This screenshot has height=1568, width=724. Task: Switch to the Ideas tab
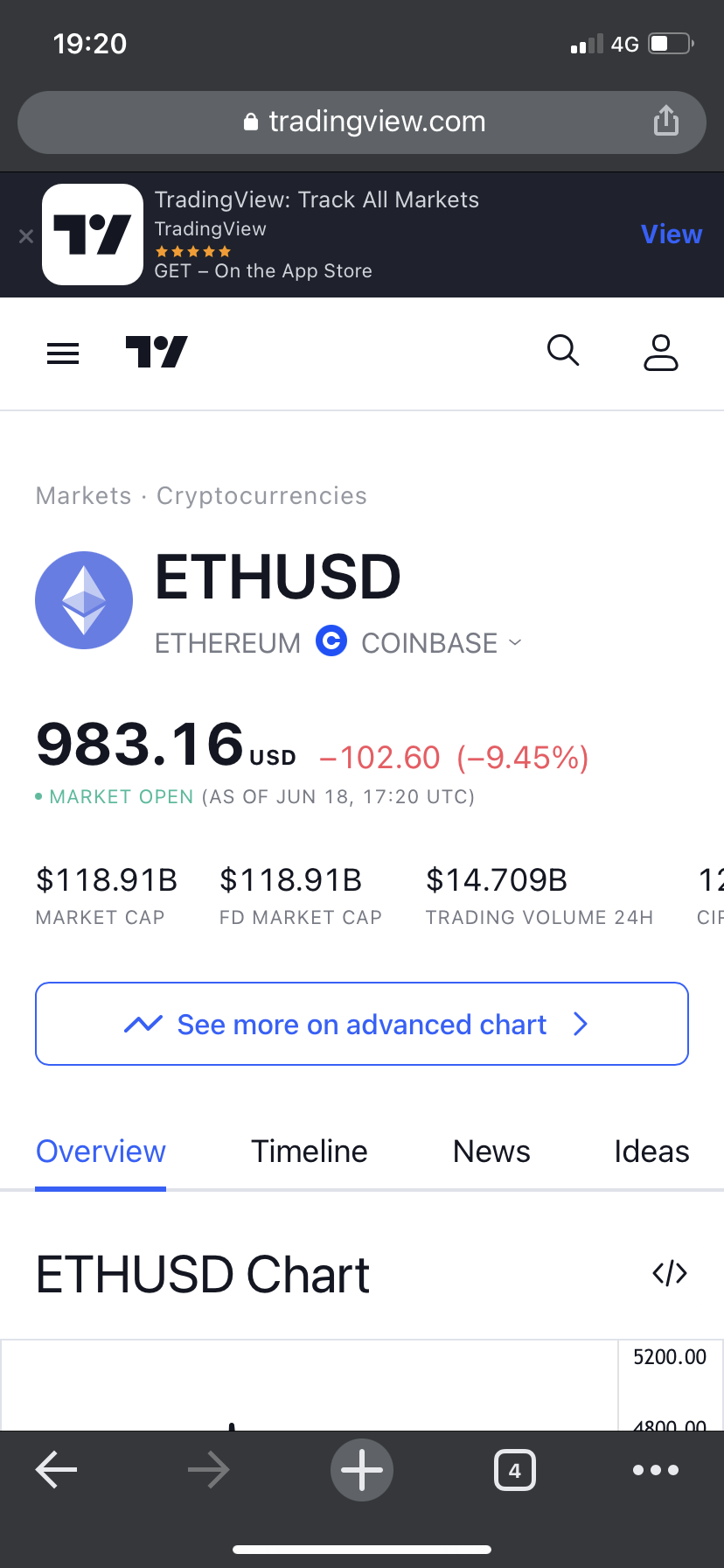(x=651, y=1151)
